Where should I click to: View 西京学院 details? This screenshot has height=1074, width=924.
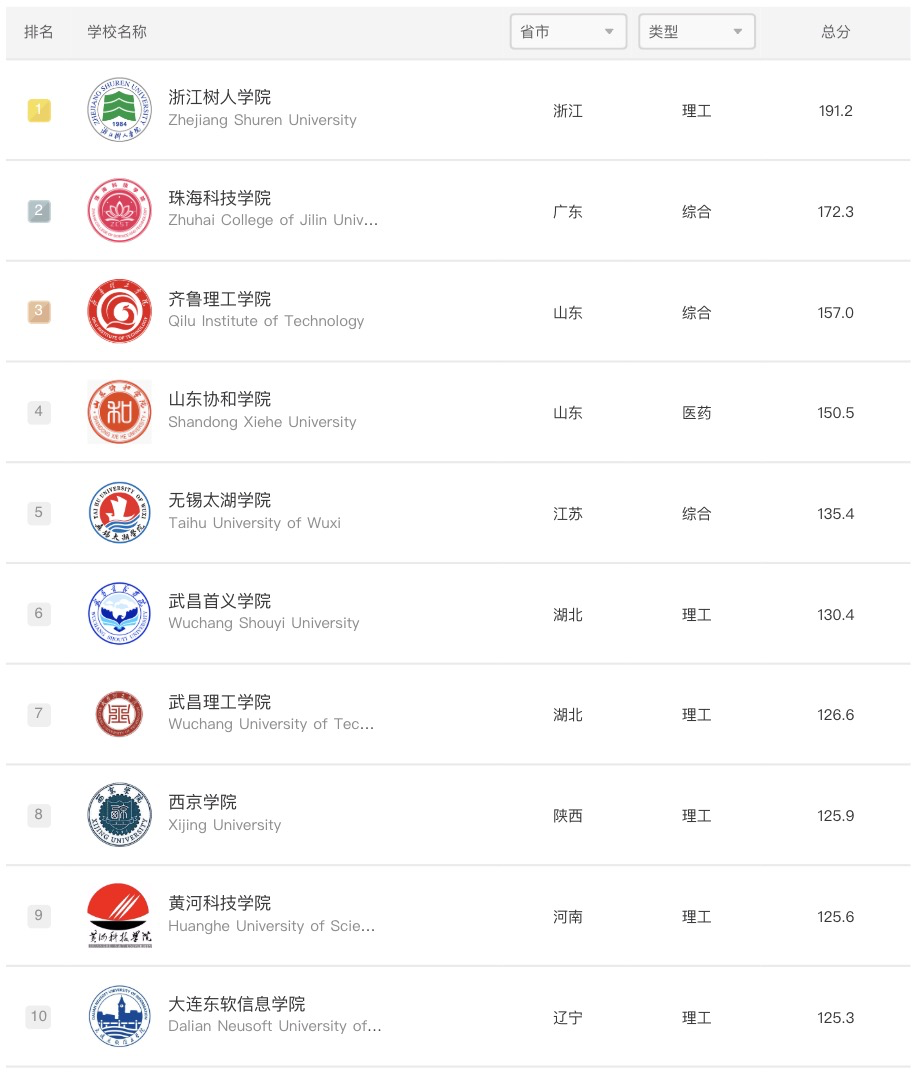coord(203,803)
